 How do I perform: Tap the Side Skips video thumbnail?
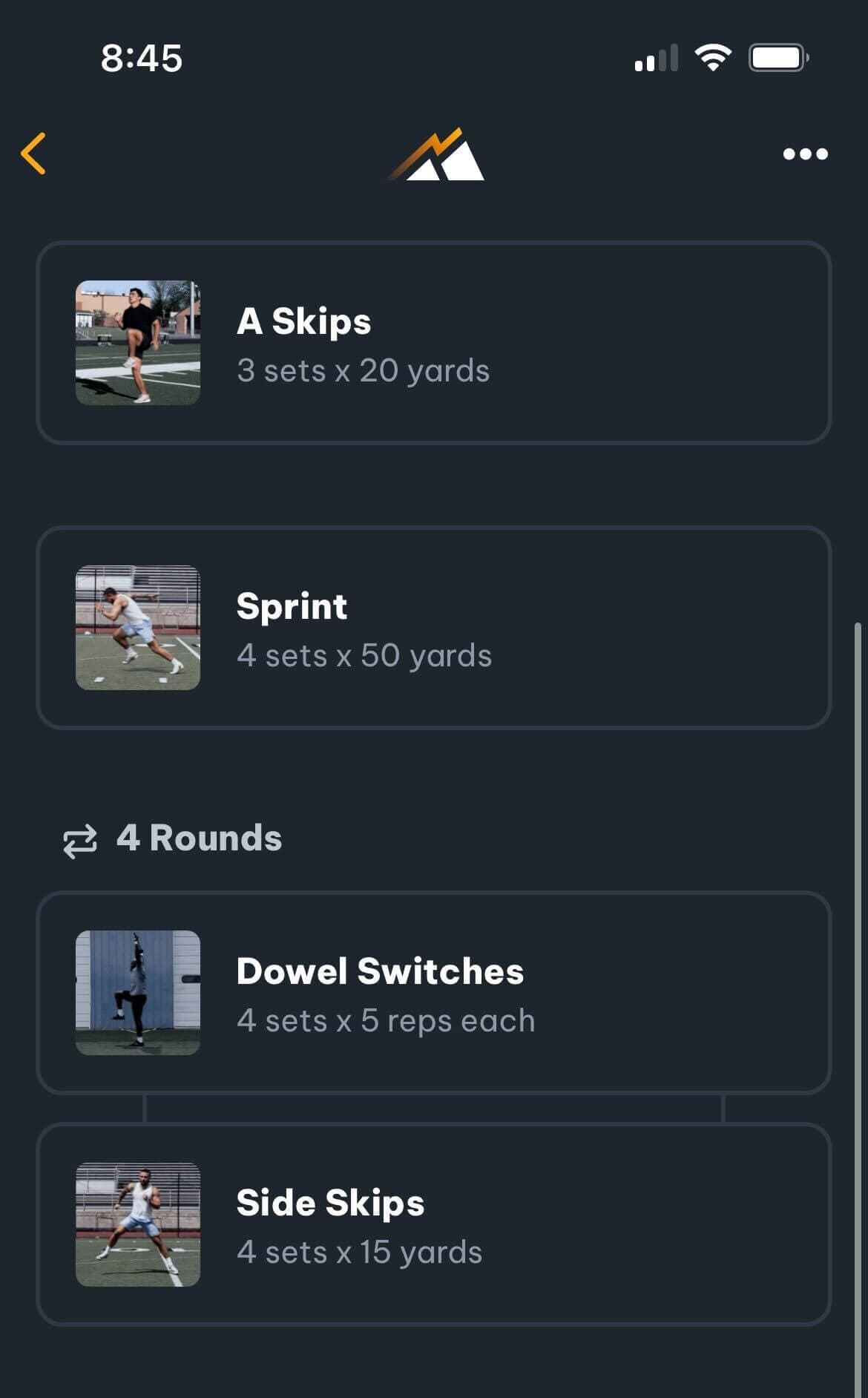click(138, 1224)
